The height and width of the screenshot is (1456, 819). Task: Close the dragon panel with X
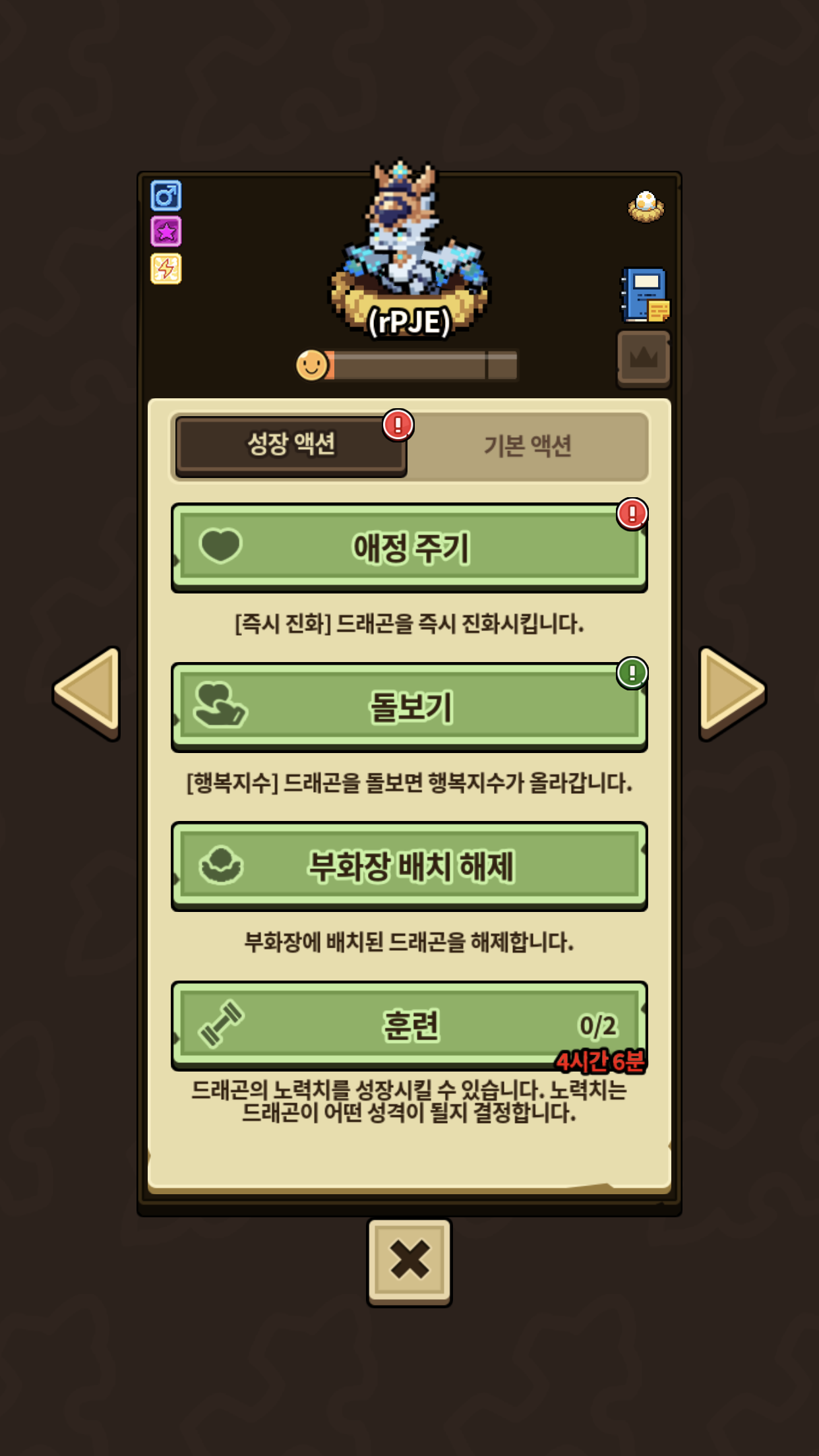point(409,1261)
